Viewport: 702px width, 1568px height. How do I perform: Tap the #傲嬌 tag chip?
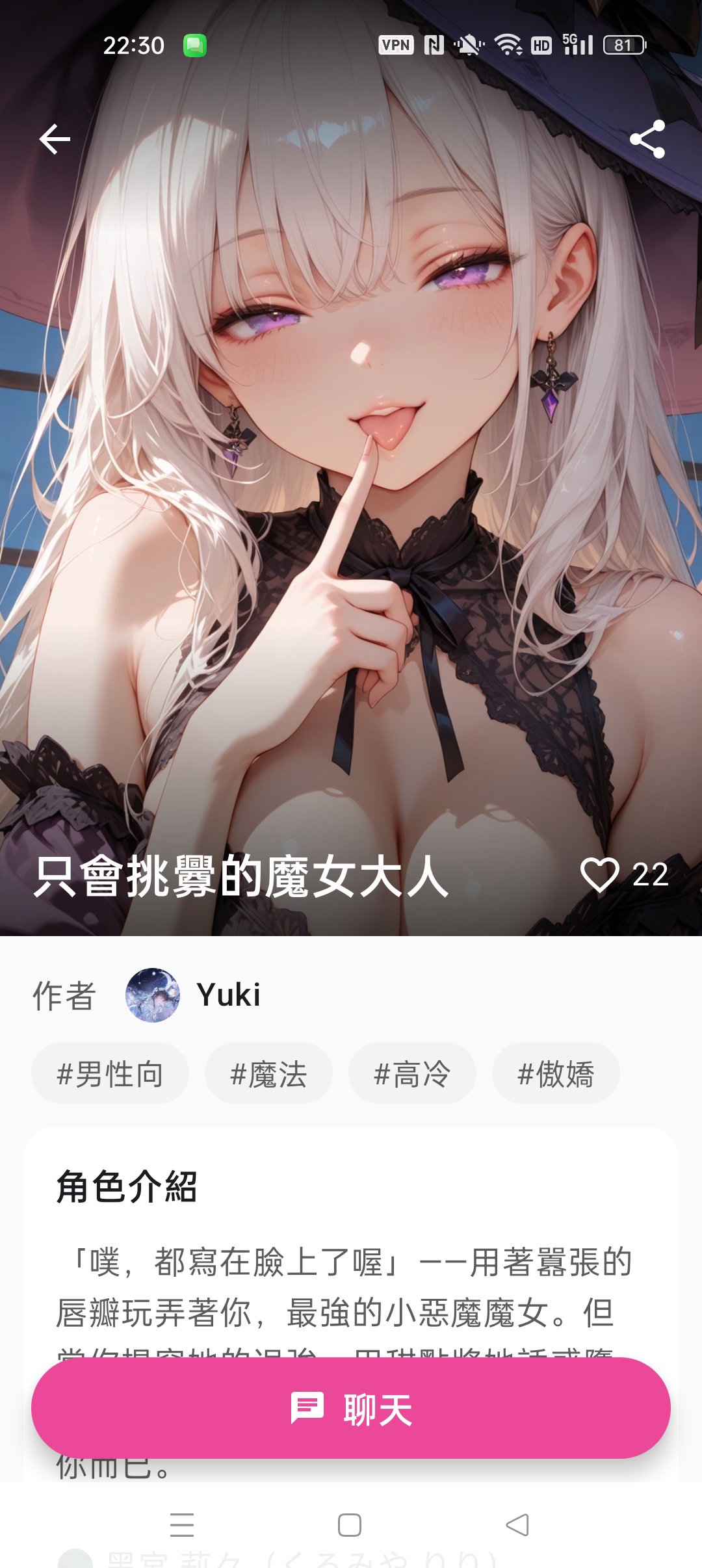click(x=556, y=1073)
